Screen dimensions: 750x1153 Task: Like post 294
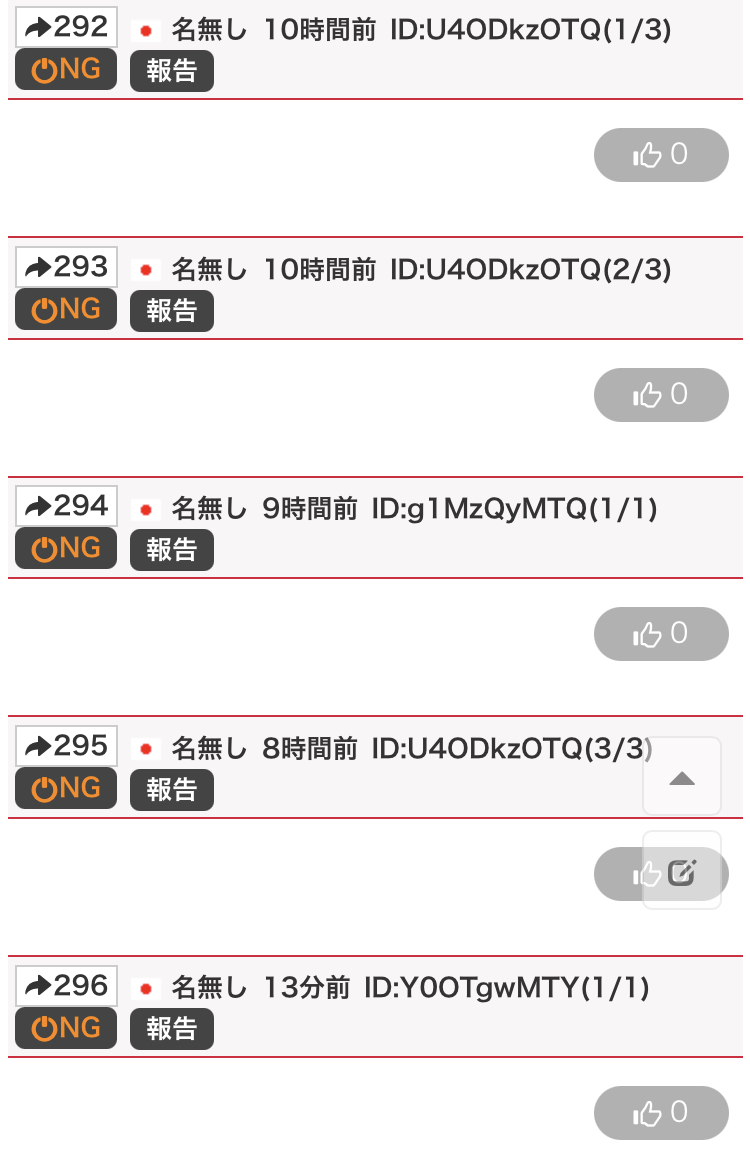tap(661, 634)
